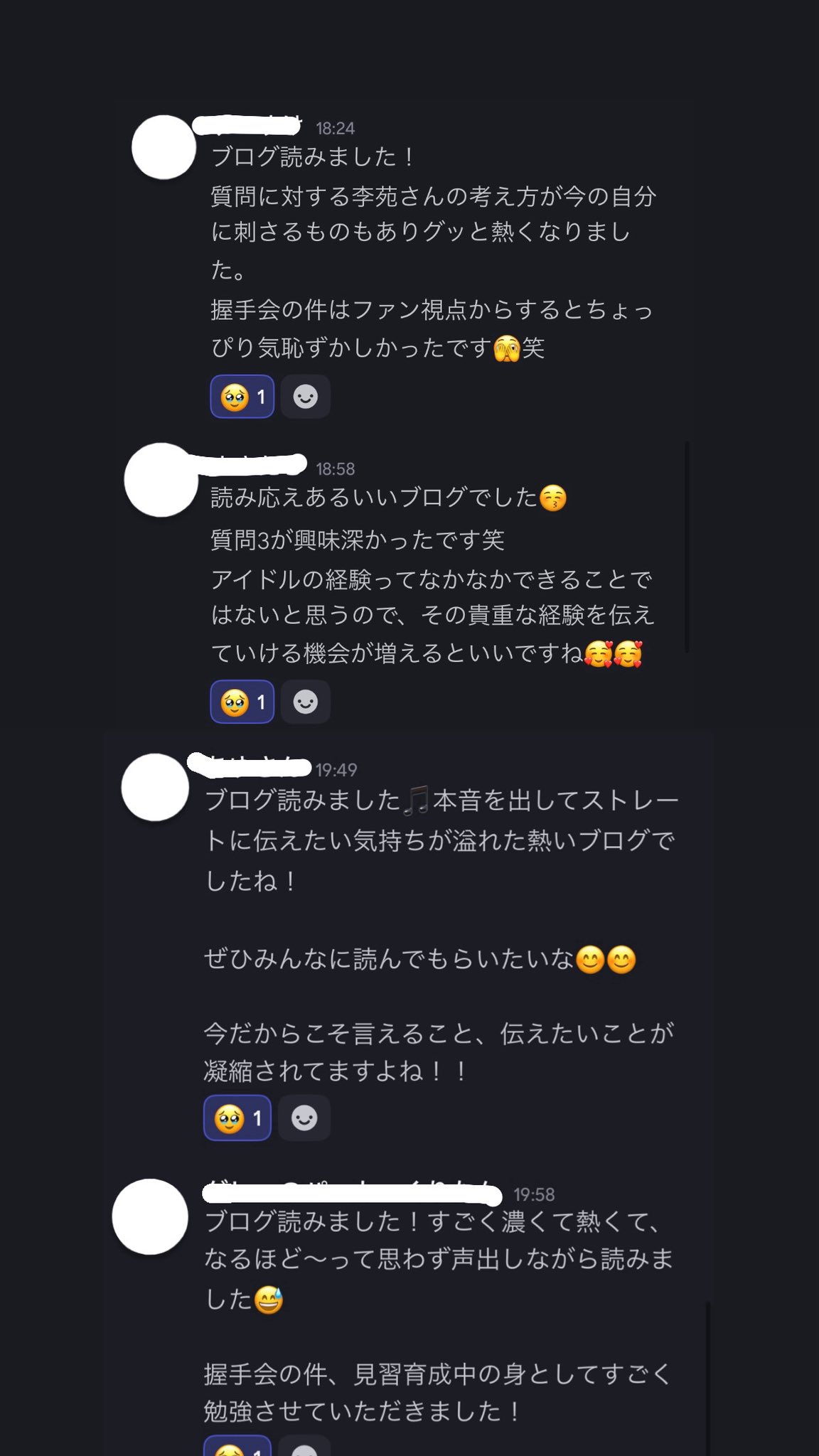Viewport: 819px width, 1456px height.
Task: Open the avatar of the 18:58 message sender
Action: 161,480
